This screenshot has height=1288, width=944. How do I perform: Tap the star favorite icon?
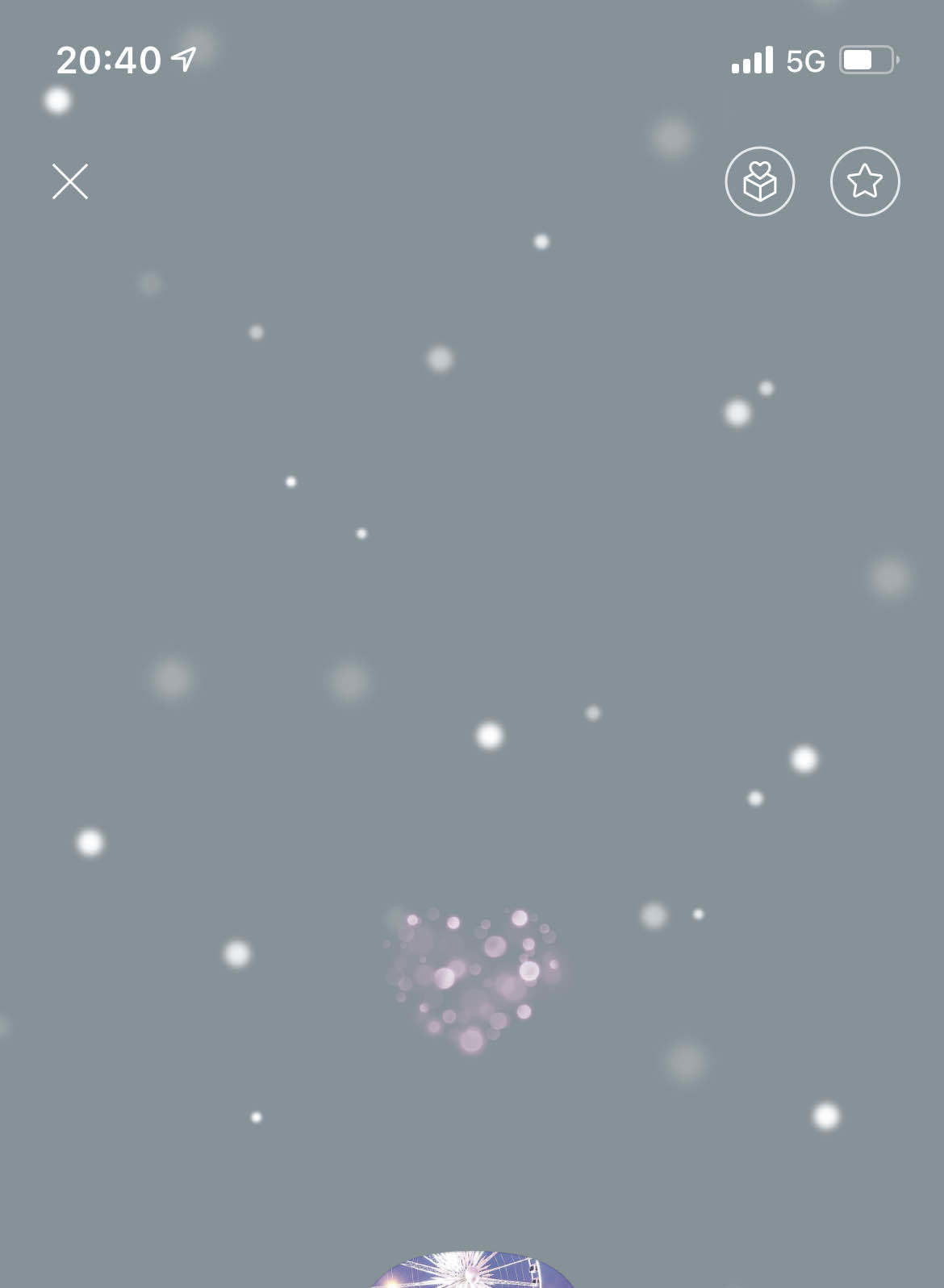click(x=864, y=181)
